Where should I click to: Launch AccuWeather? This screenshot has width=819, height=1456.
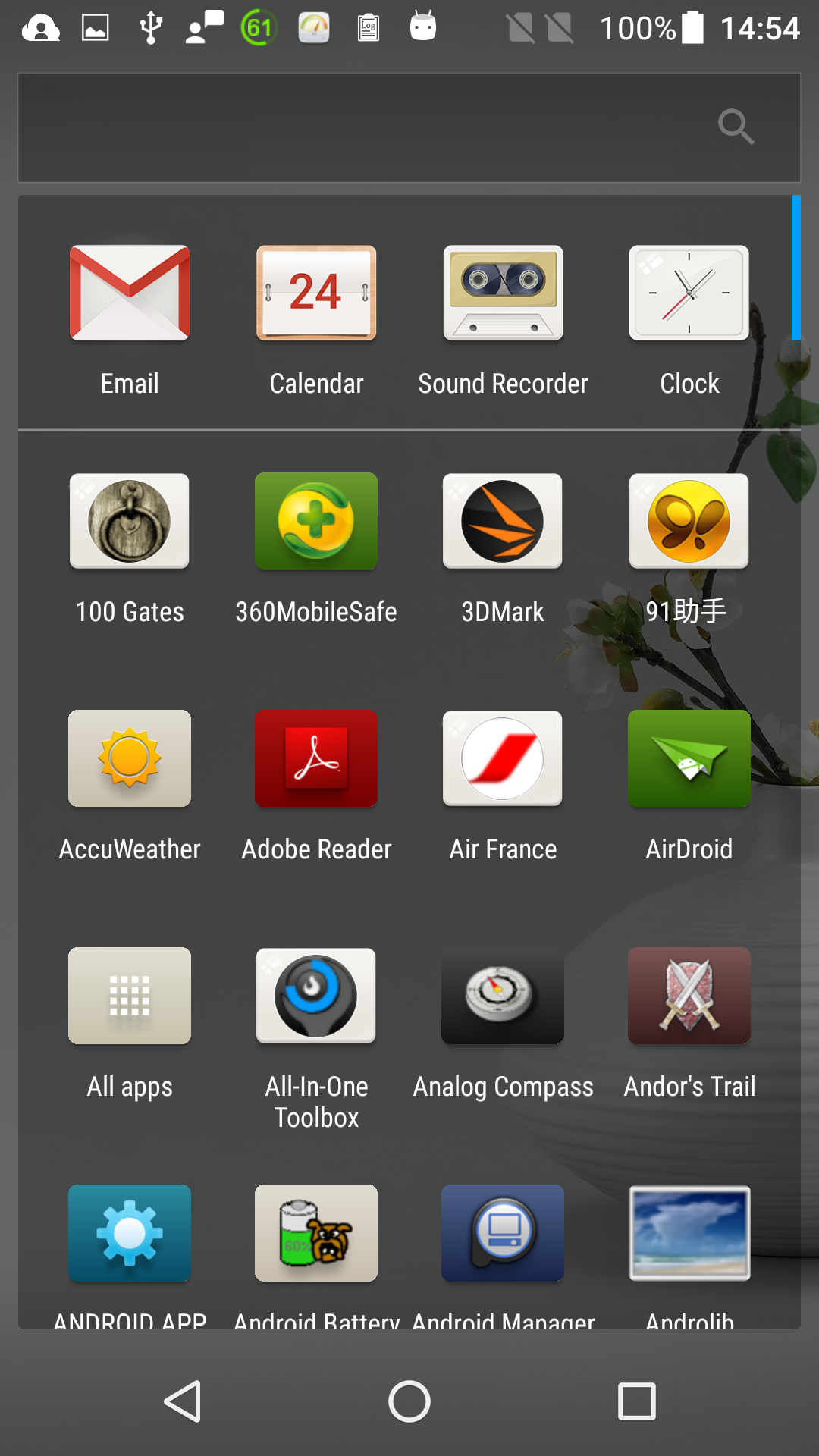(130, 759)
